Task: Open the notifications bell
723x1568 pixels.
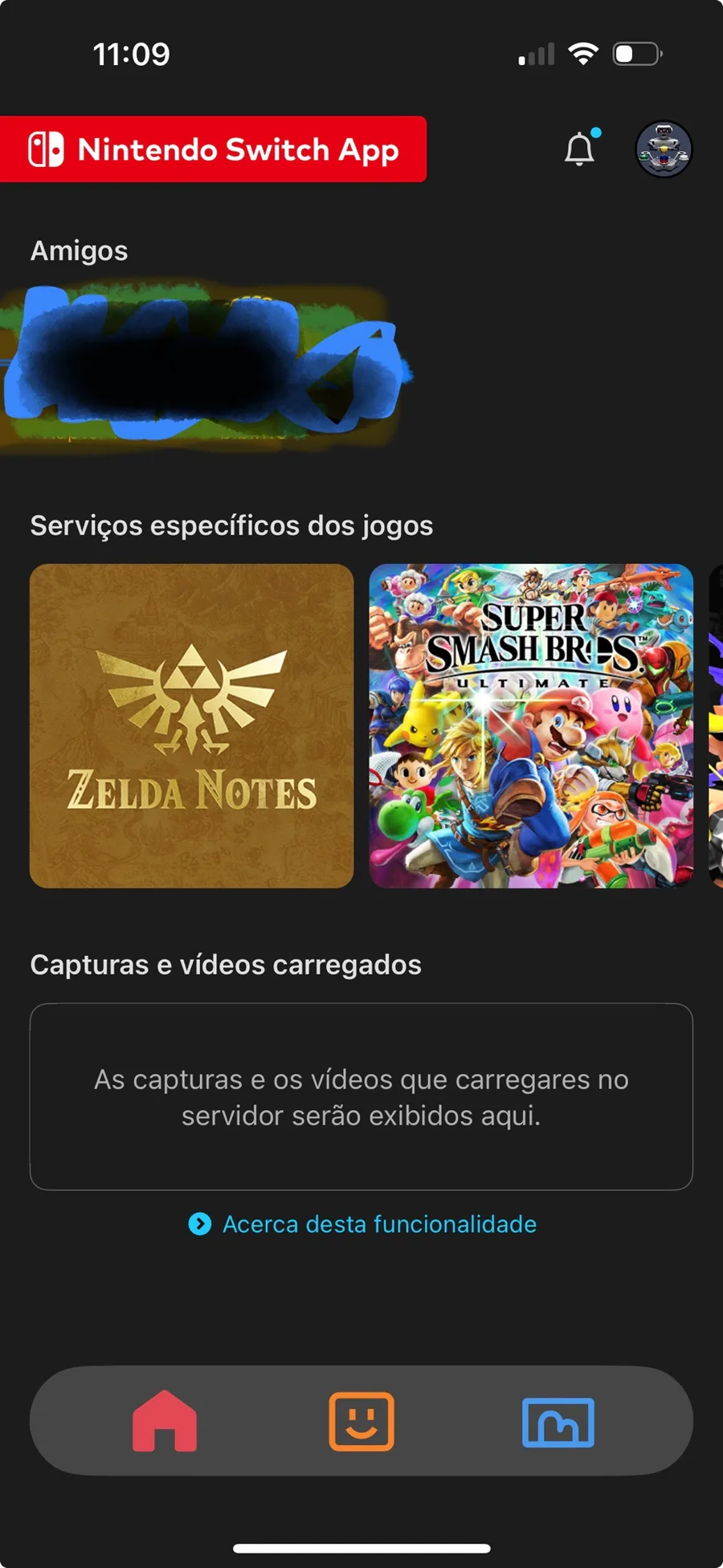Action: (x=580, y=148)
